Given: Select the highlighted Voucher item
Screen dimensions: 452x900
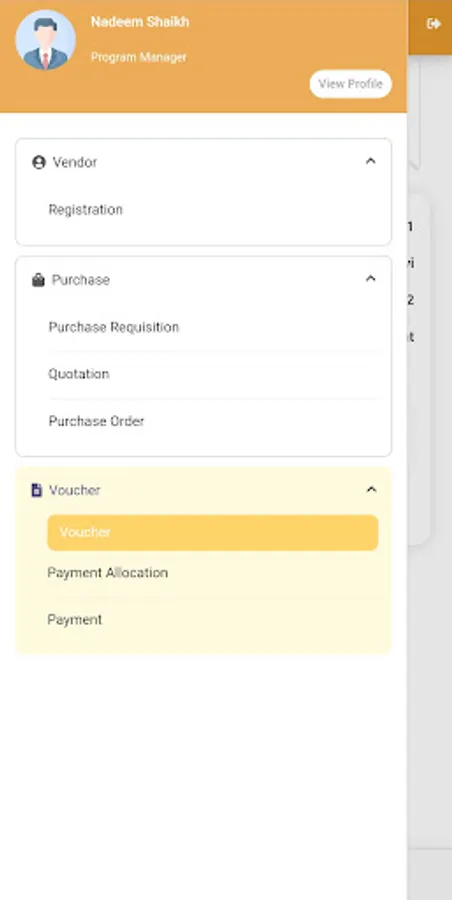Looking at the screenshot, I should [213, 532].
